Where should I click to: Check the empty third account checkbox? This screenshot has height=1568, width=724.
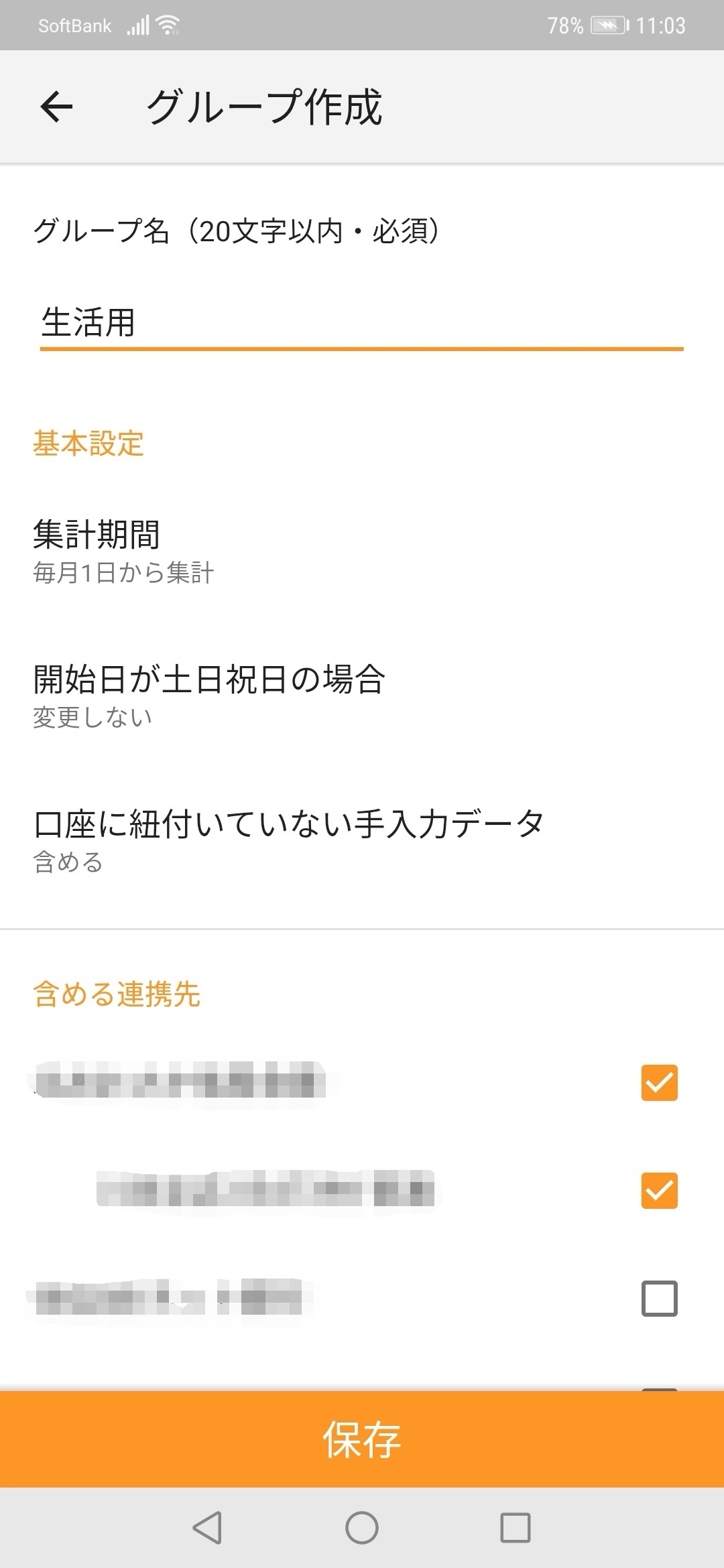[660, 1299]
